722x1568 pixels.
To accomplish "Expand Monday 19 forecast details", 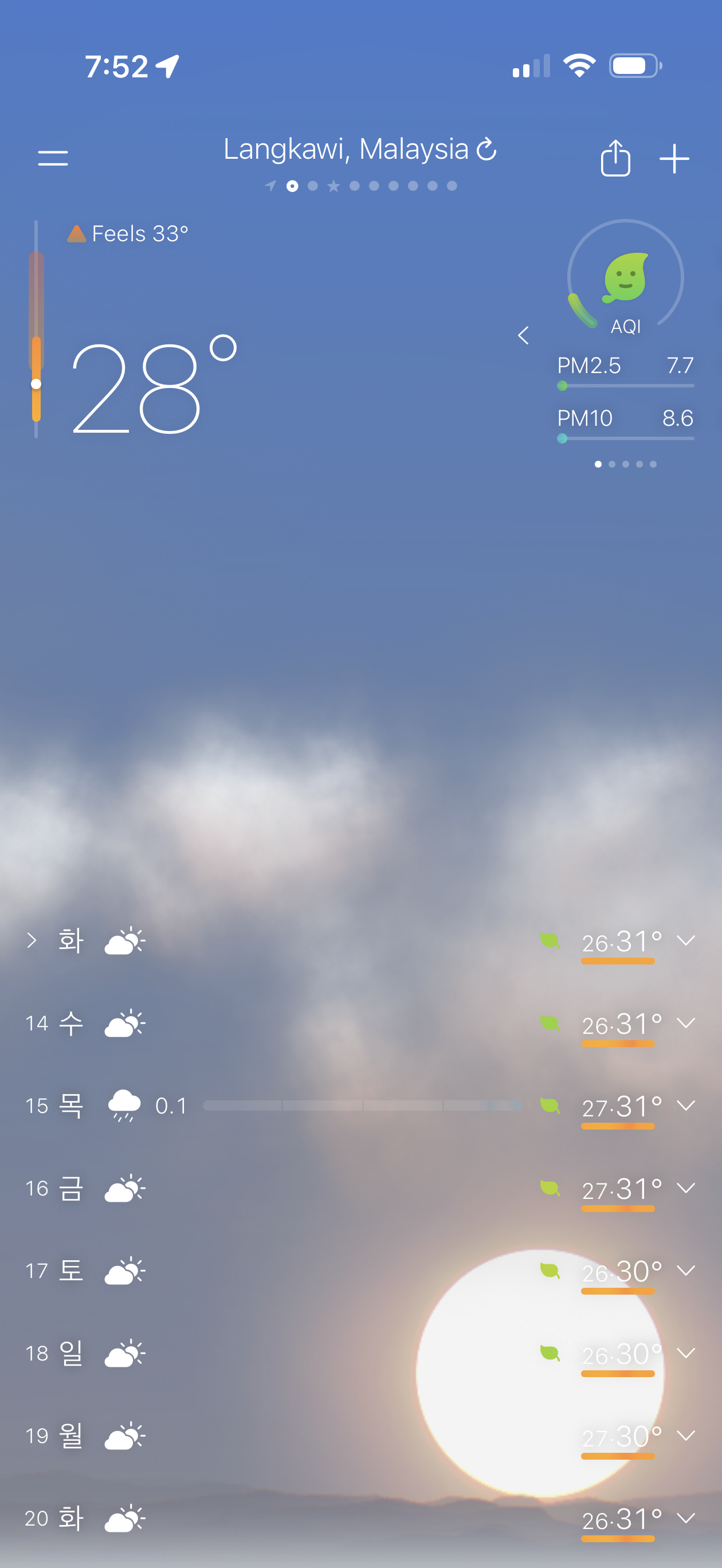I will (686, 1434).
